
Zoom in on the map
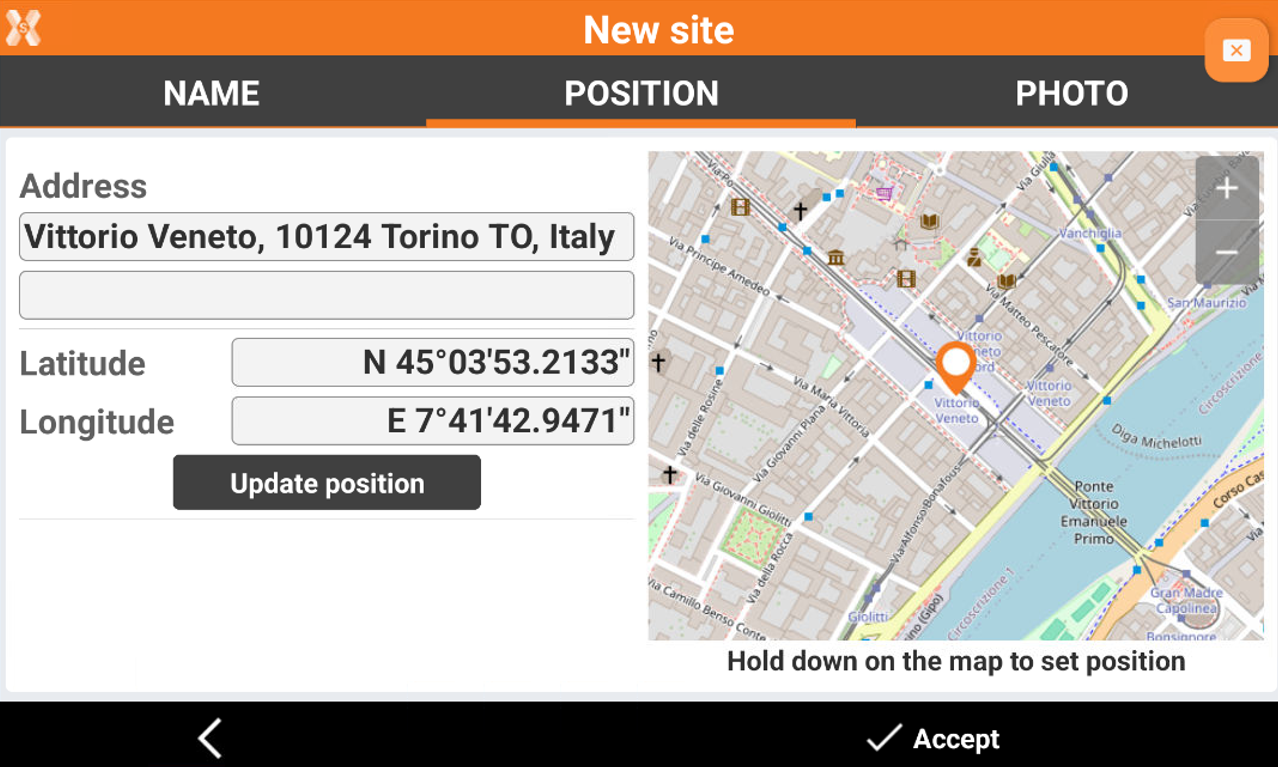[x=1227, y=188]
